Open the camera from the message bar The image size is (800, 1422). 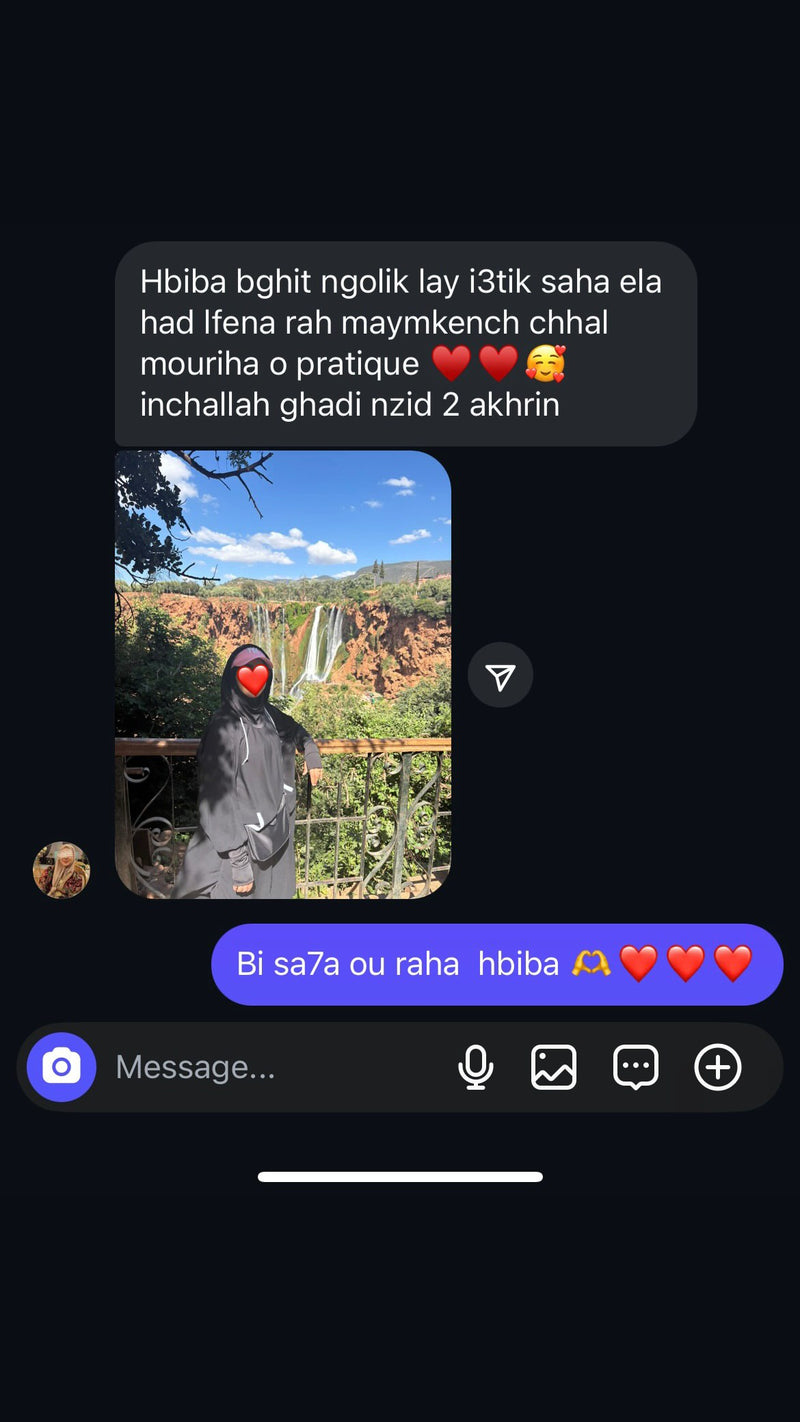coord(61,1067)
